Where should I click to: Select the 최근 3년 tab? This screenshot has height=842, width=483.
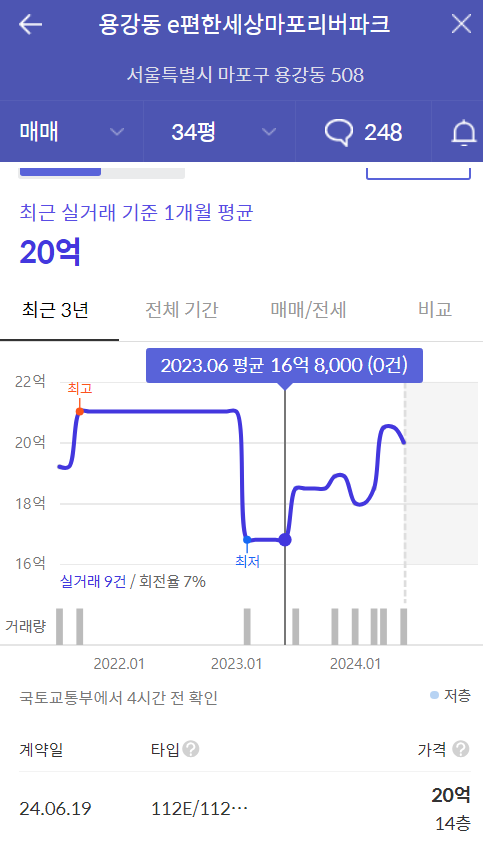click(x=55, y=310)
